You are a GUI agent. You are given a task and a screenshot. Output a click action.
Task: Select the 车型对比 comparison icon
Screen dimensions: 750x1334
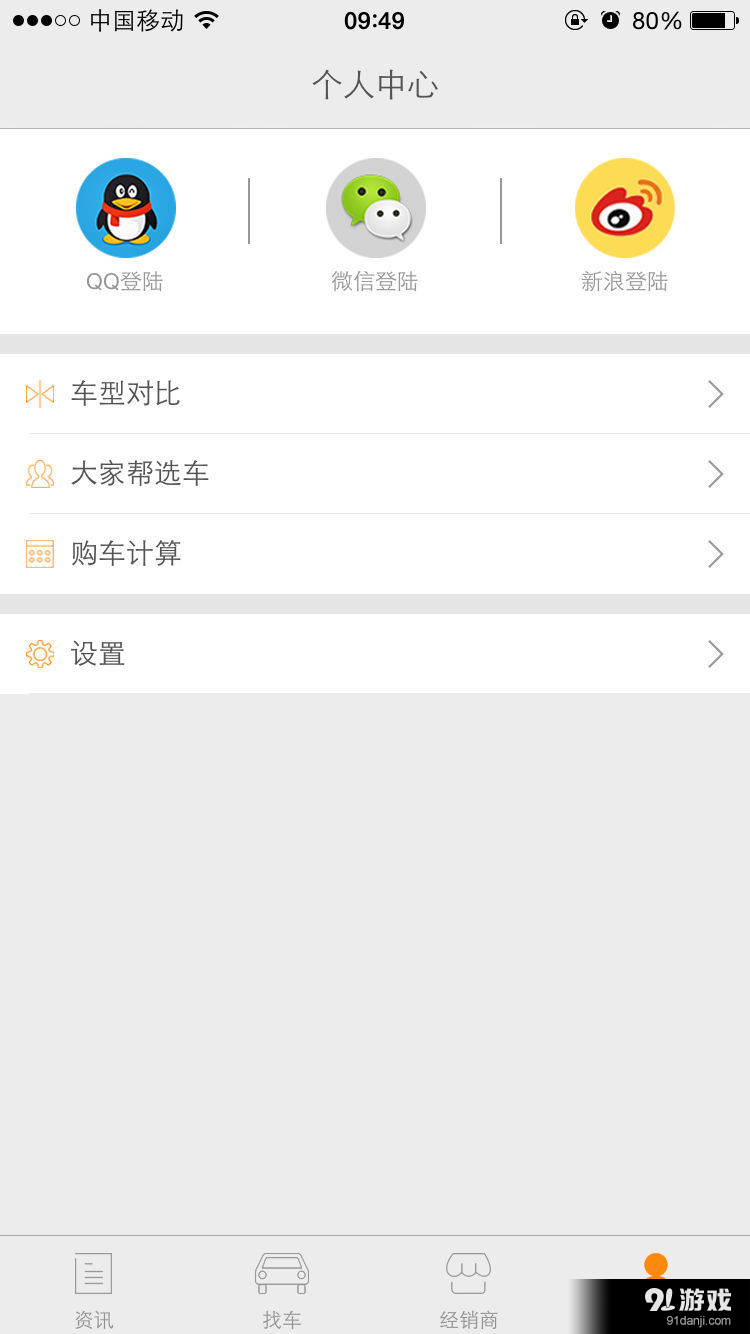40,394
